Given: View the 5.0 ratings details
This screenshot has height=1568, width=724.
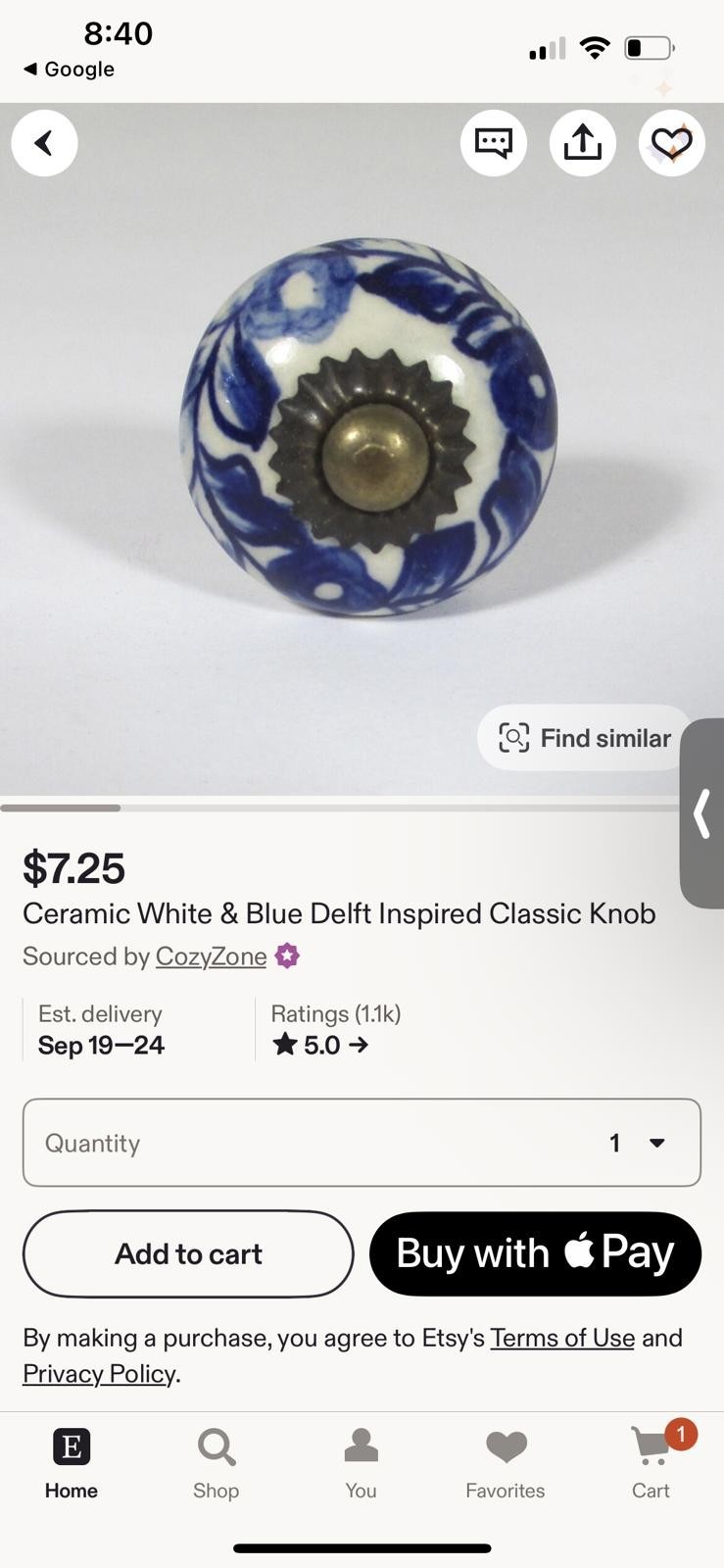Looking at the screenshot, I should [x=320, y=1045].
